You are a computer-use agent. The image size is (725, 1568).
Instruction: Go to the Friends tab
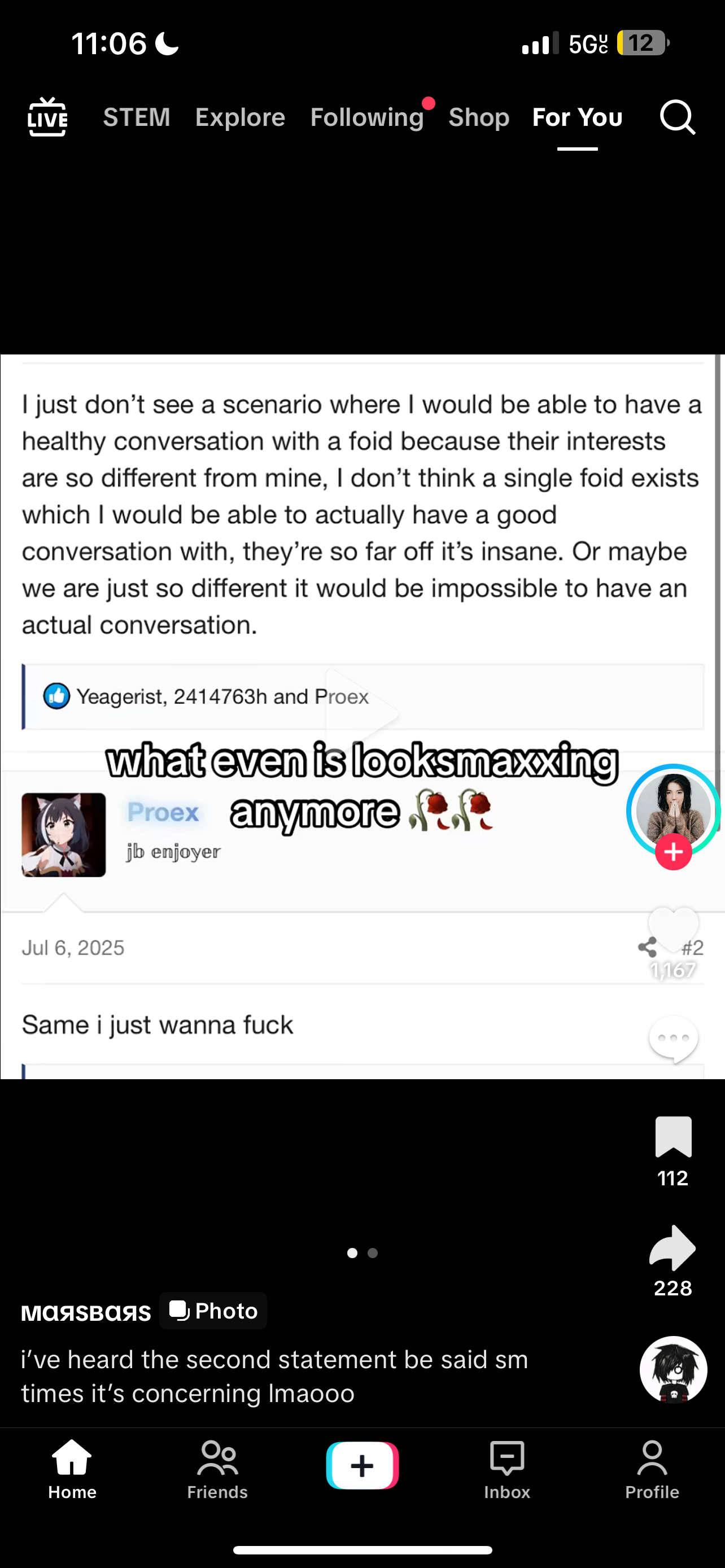pos(217,1470)
